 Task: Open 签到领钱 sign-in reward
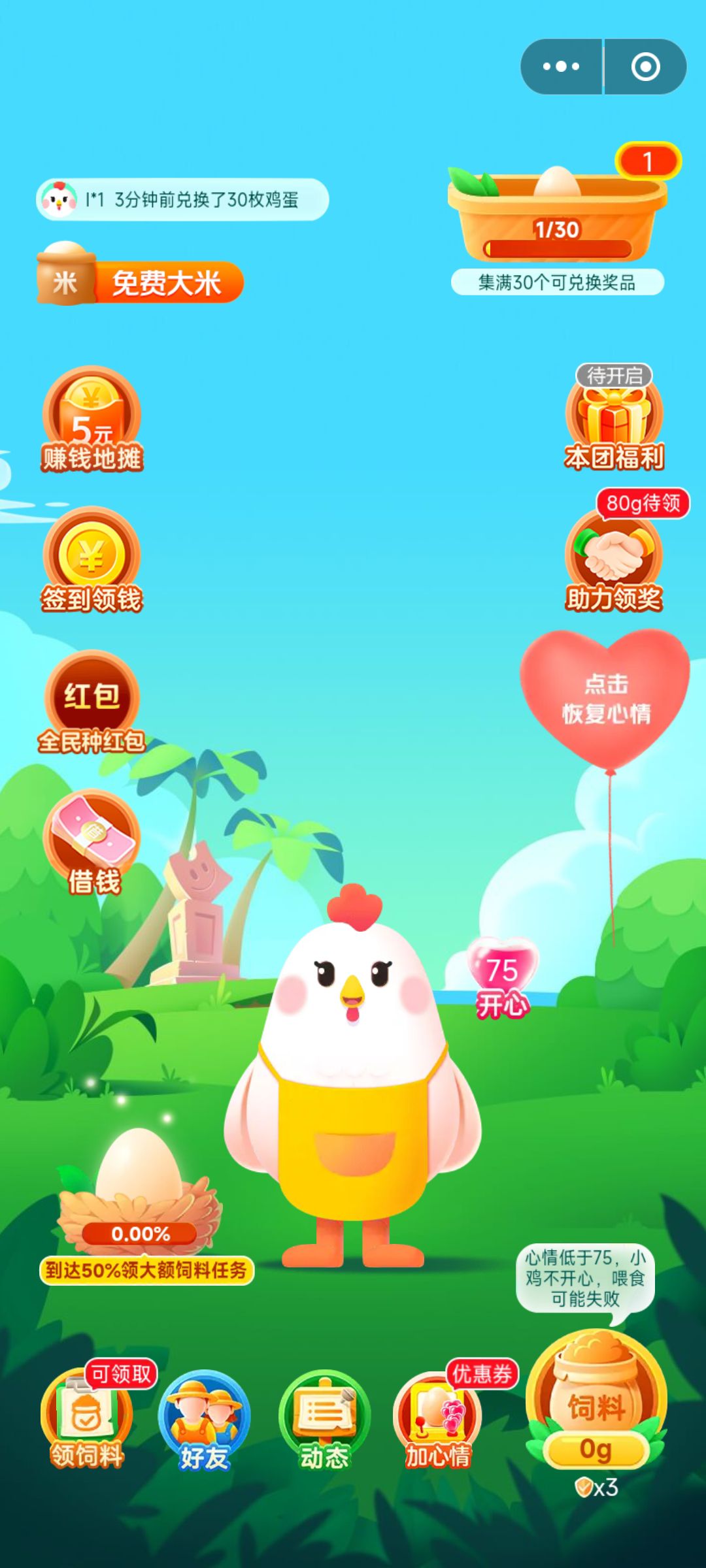[92, 561]
